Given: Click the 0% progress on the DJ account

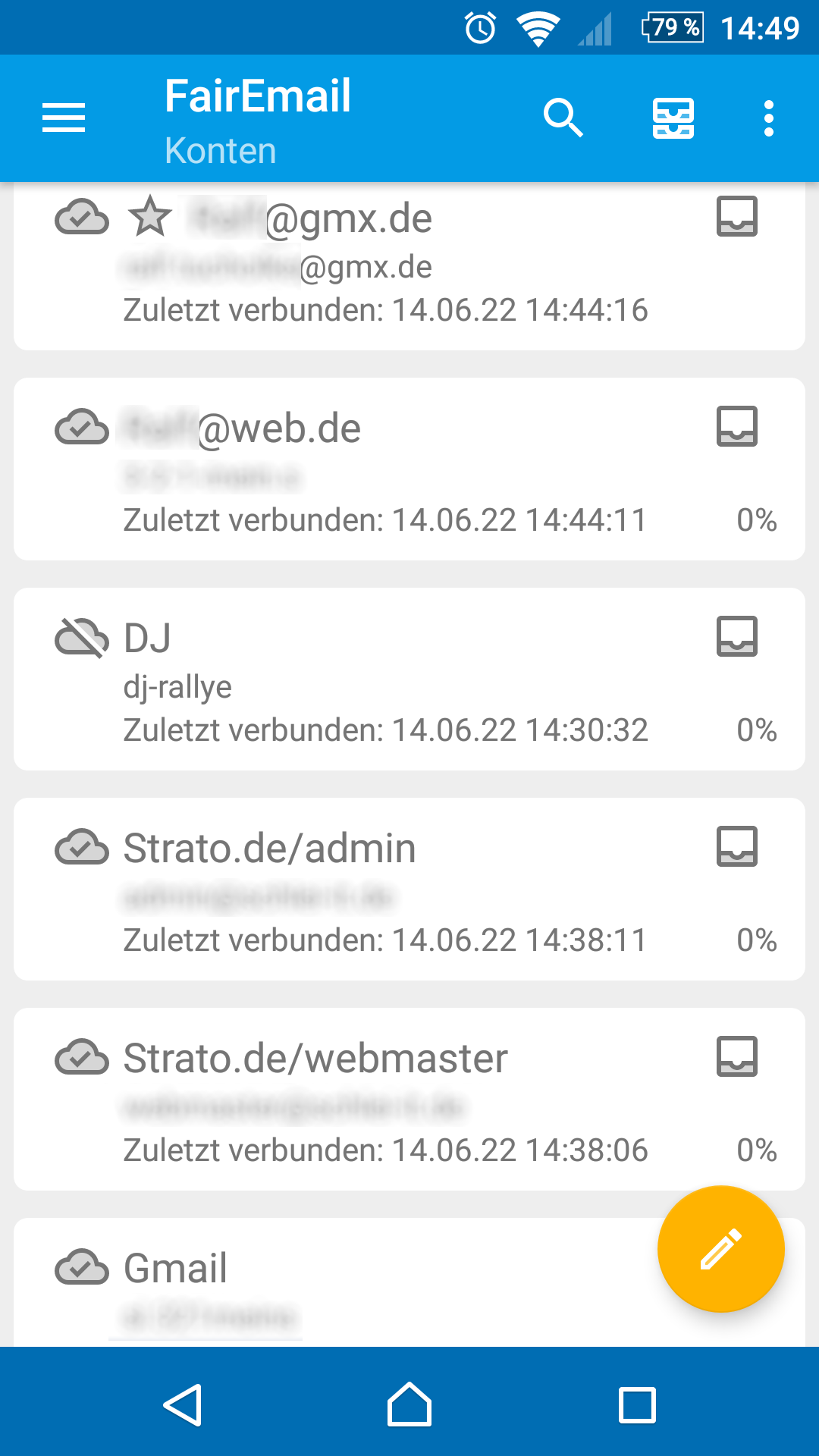Looking at the screenshot, I should [758, 731].
